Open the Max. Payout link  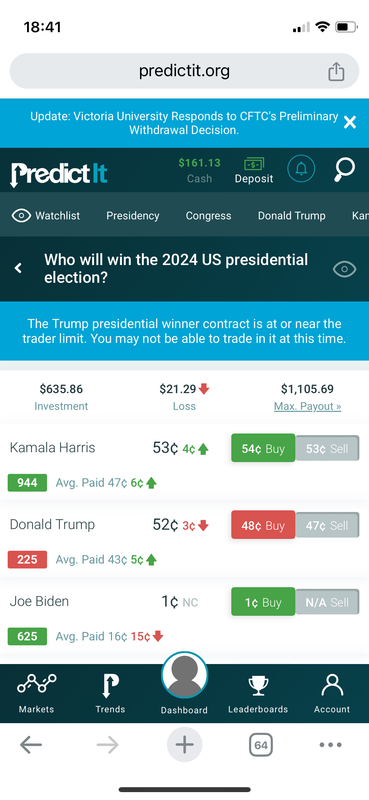(x=307, y=406)
